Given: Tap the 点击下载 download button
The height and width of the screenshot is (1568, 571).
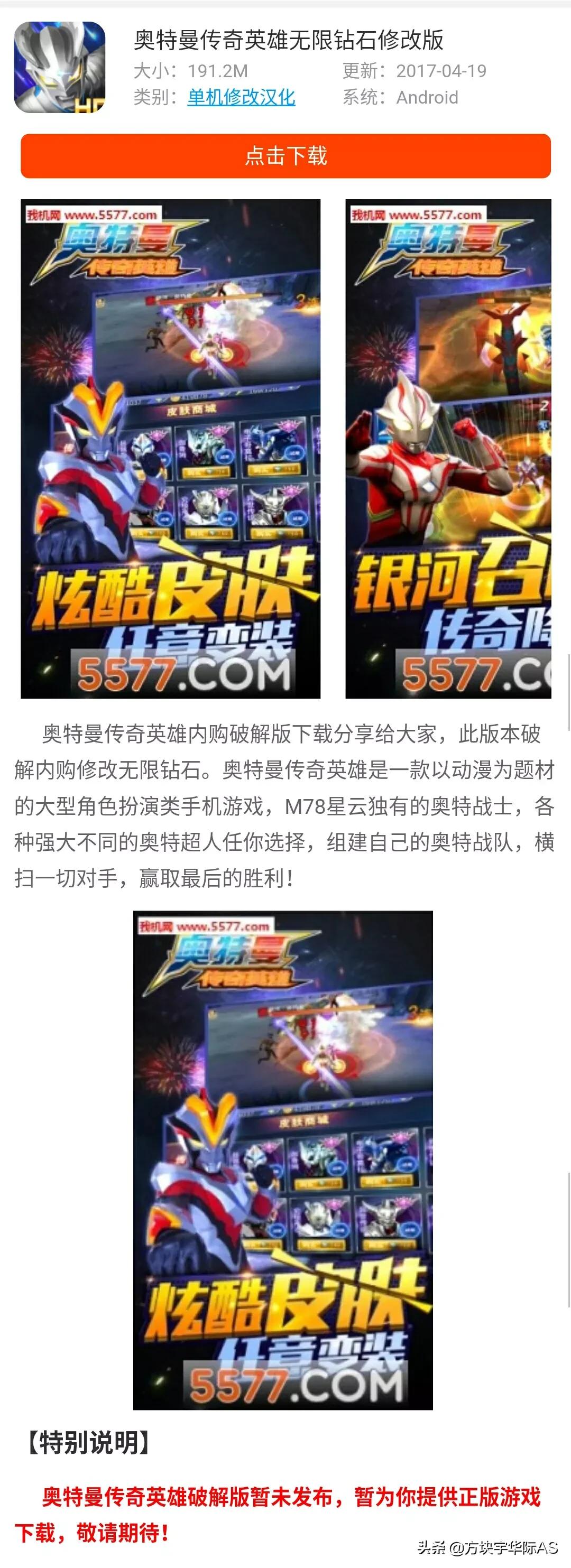Looking at the screenshot, I should click(285, 156).
